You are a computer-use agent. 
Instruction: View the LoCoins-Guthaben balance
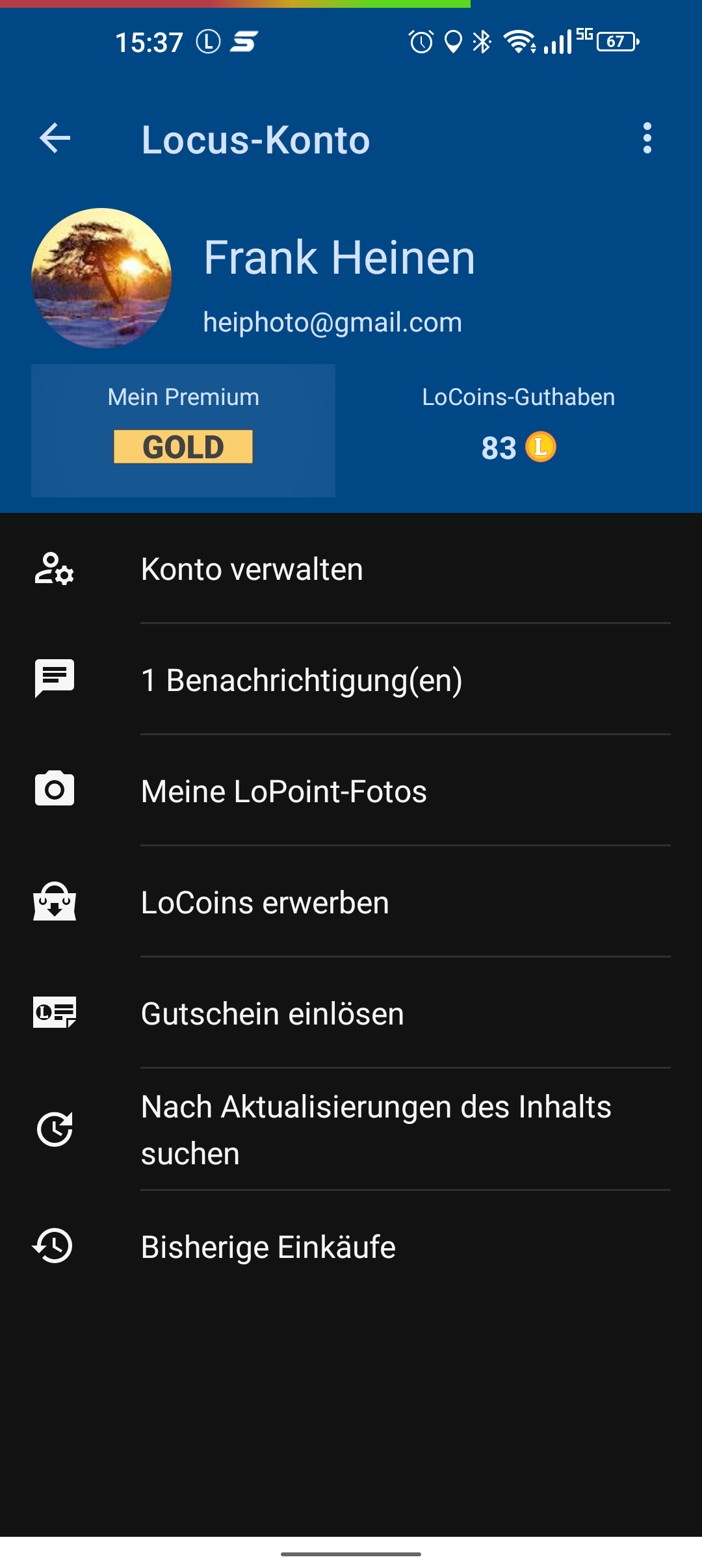(518, 430)
